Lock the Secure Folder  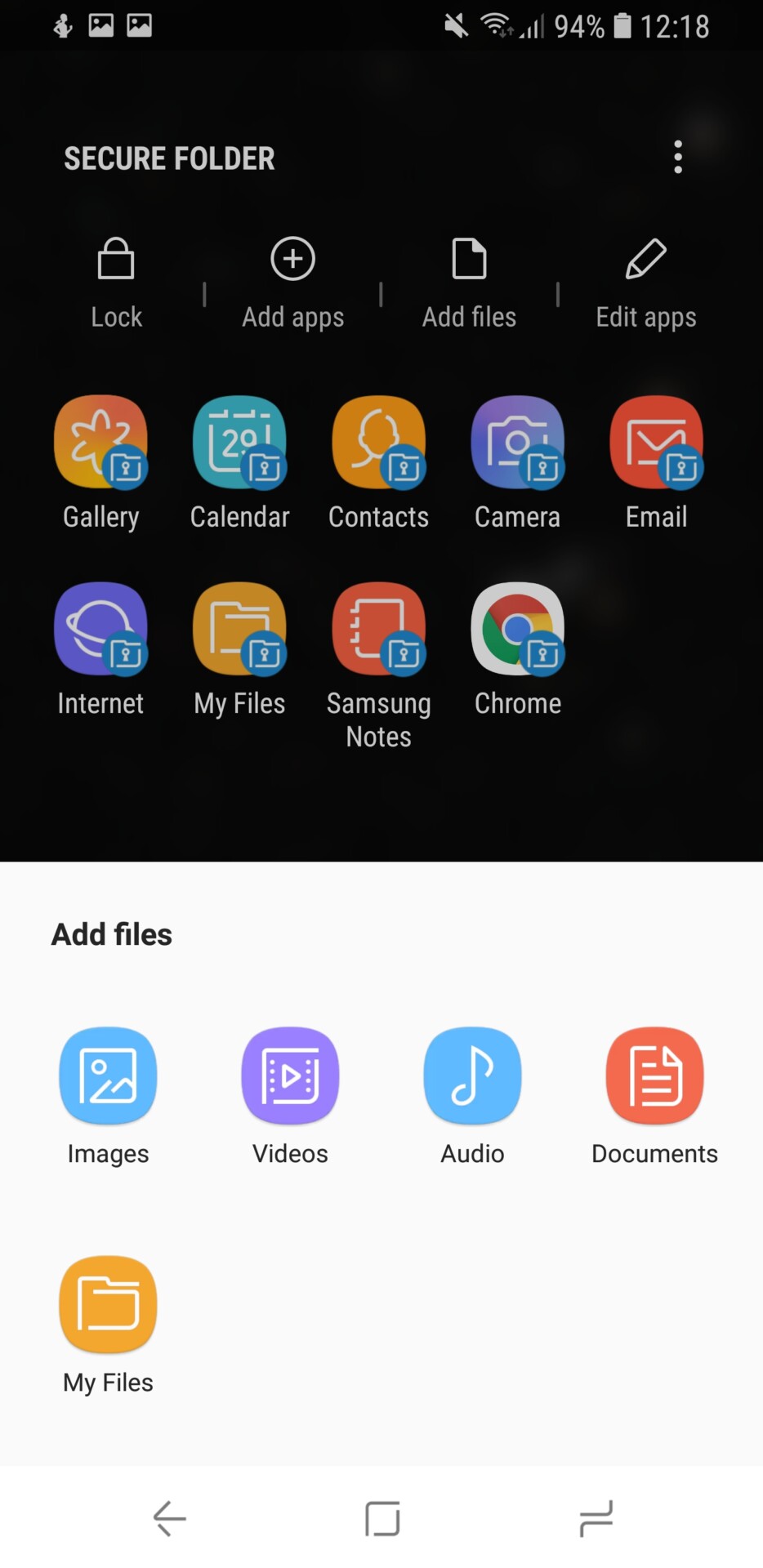pos(116,282)
